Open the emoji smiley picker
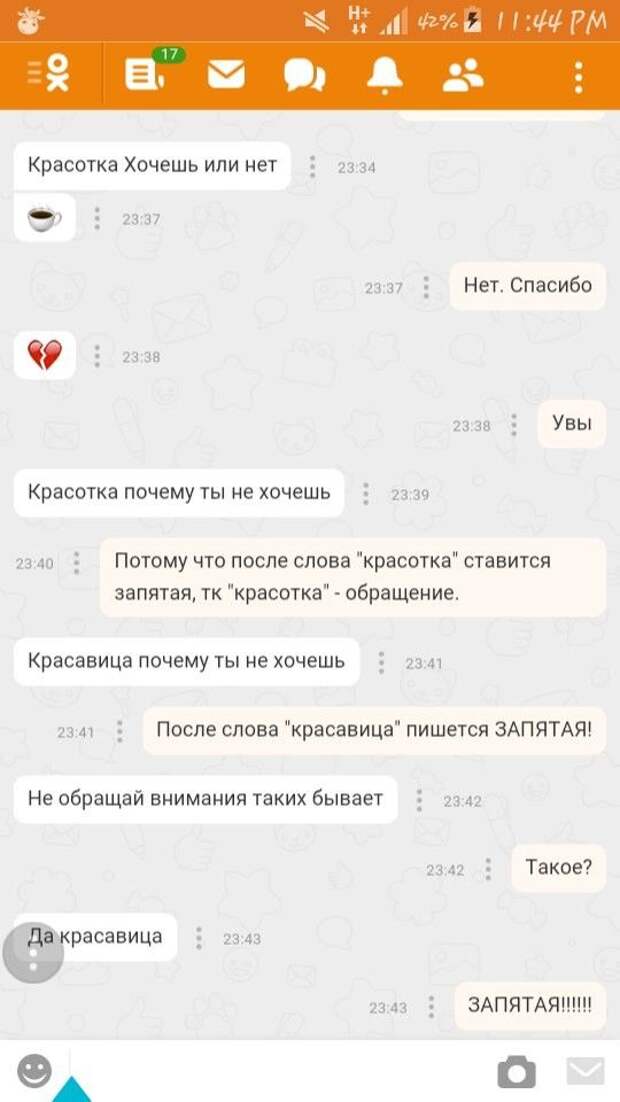This screenshot has width=620, height=1102. point(35,1071)
